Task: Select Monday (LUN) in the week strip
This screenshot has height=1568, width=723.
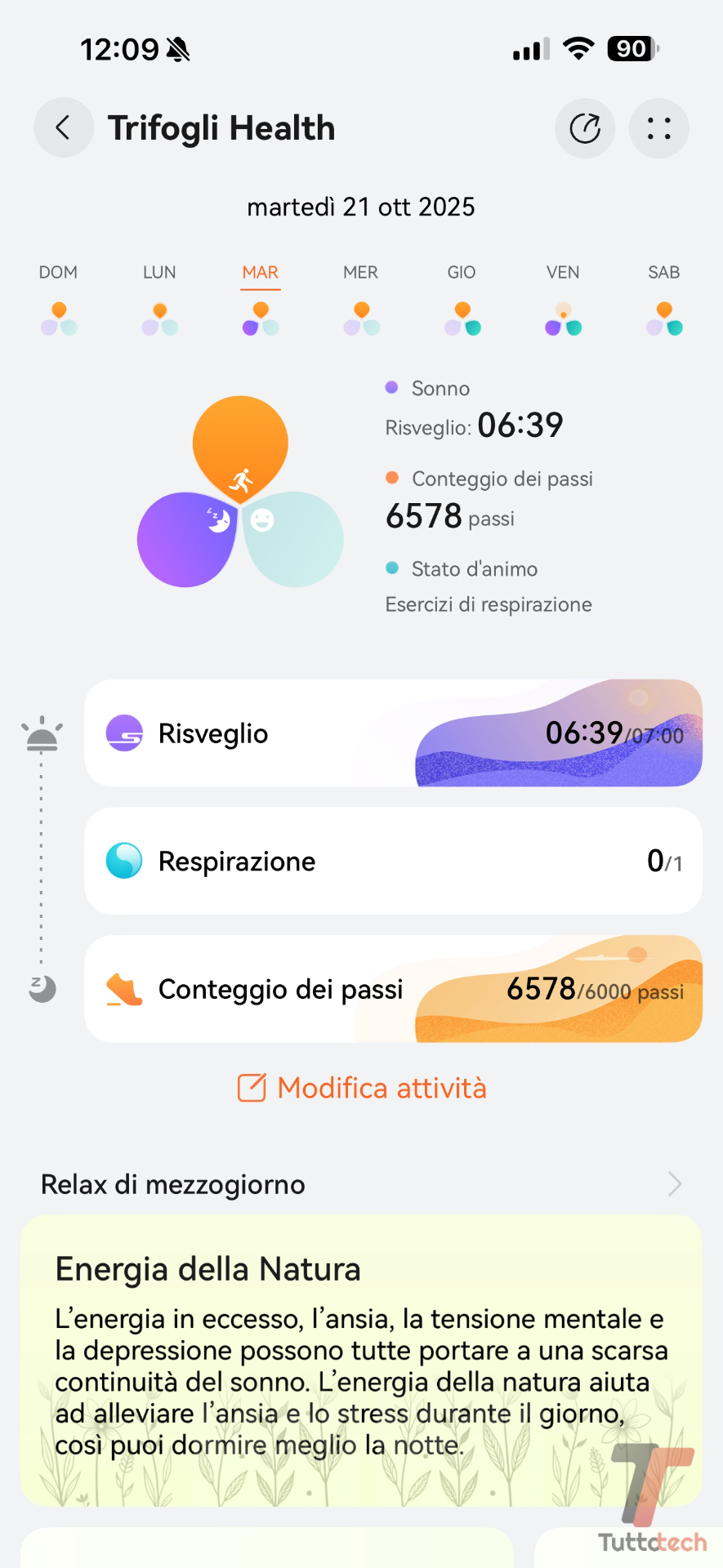Action: tap(159, 300)
